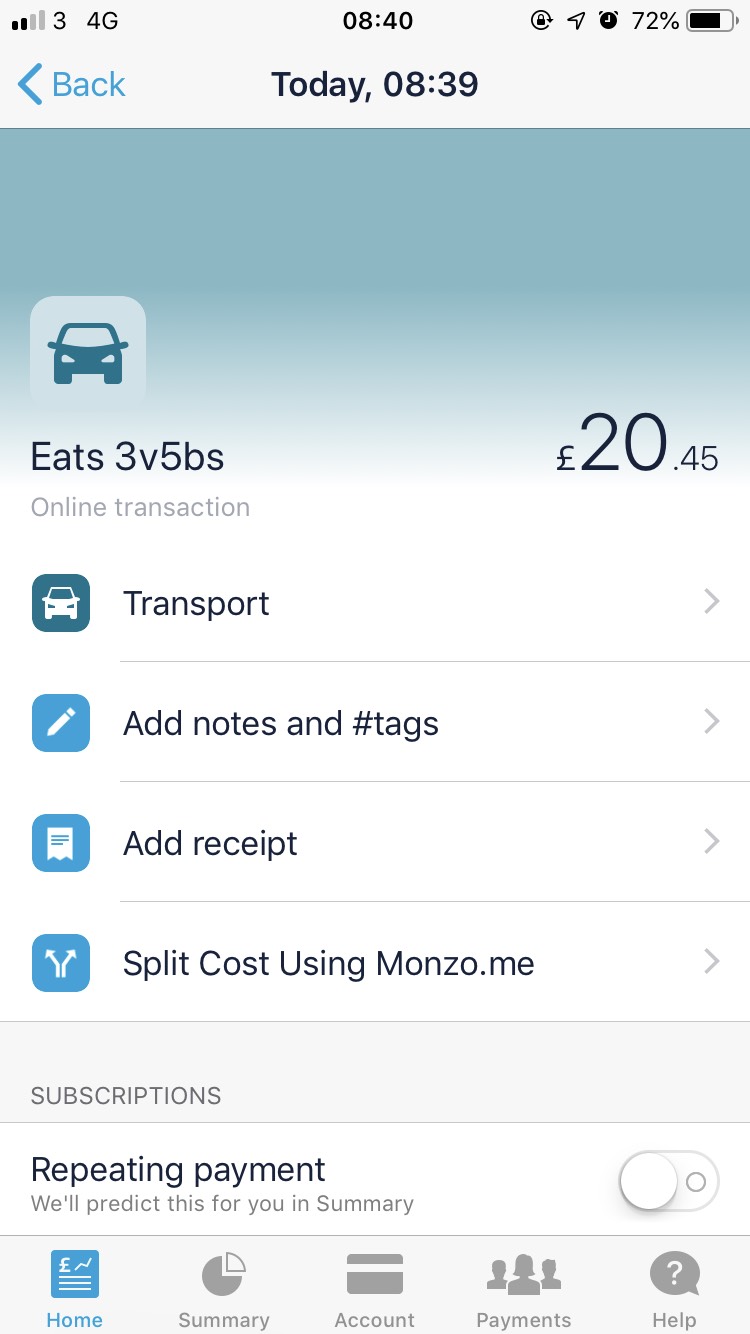750x1334 pixels.
Task: Open the Help tab
Action: click(674, 1290)
